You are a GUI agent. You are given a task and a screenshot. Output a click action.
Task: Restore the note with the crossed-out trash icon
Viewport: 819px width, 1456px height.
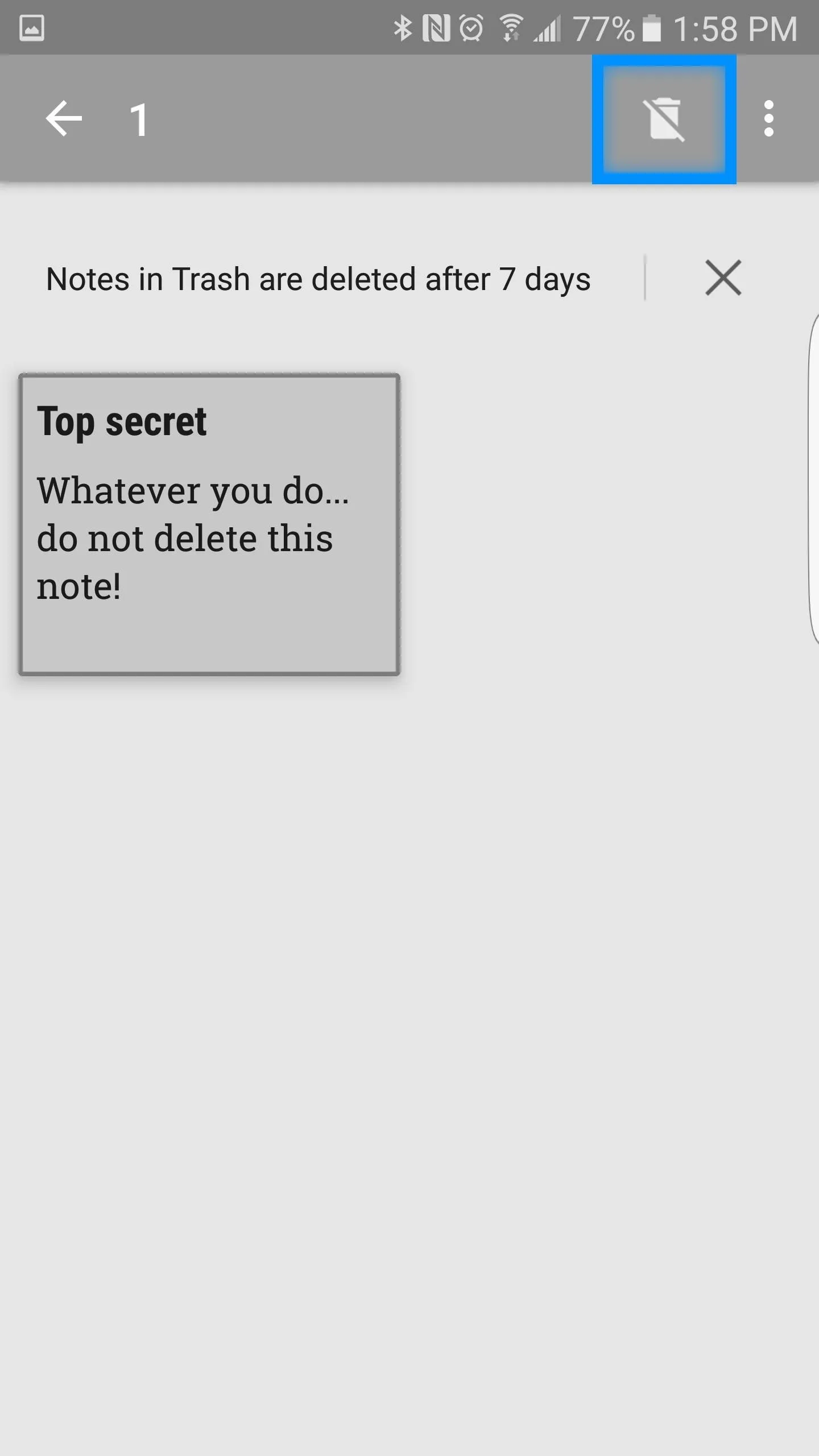click(x=664, y=119)
